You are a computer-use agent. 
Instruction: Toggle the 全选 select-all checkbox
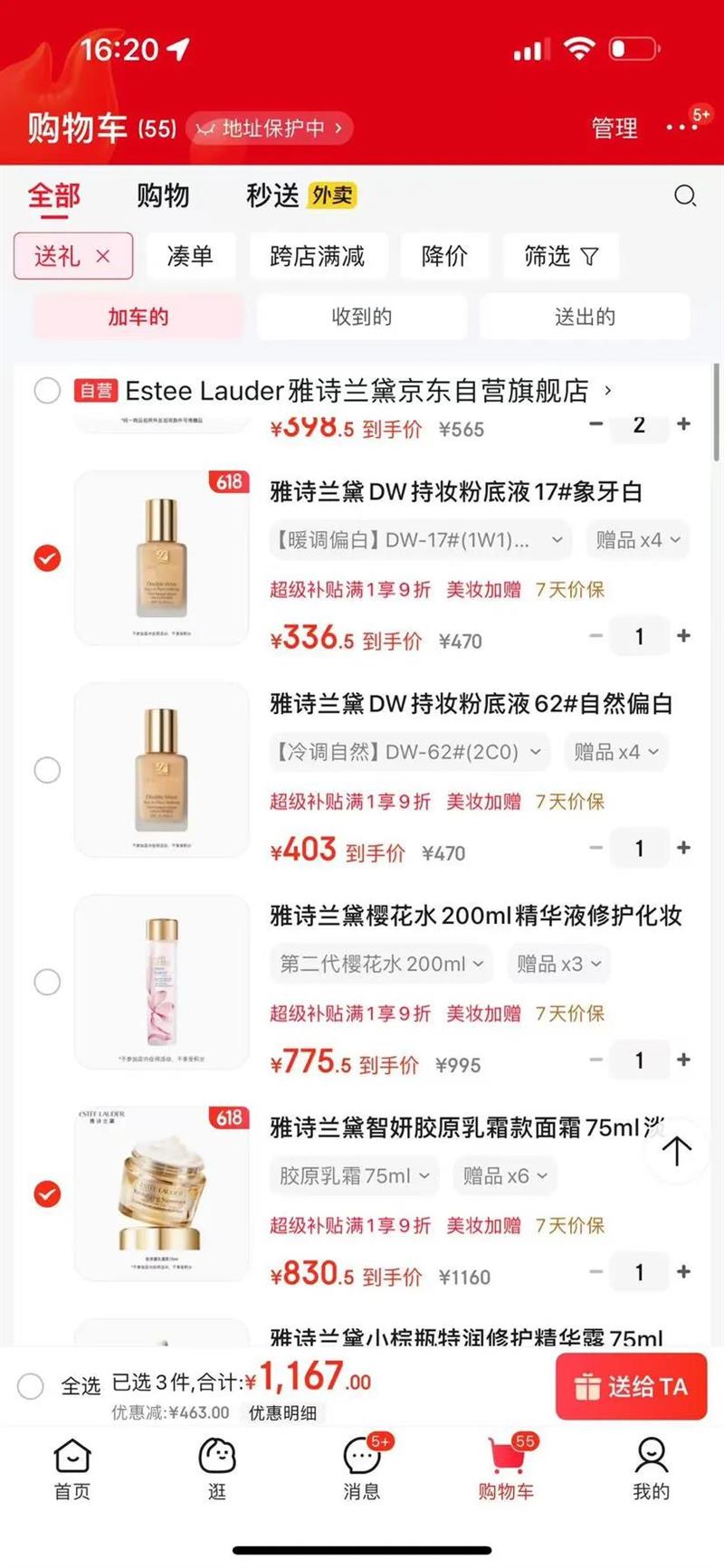[31, 1386]
